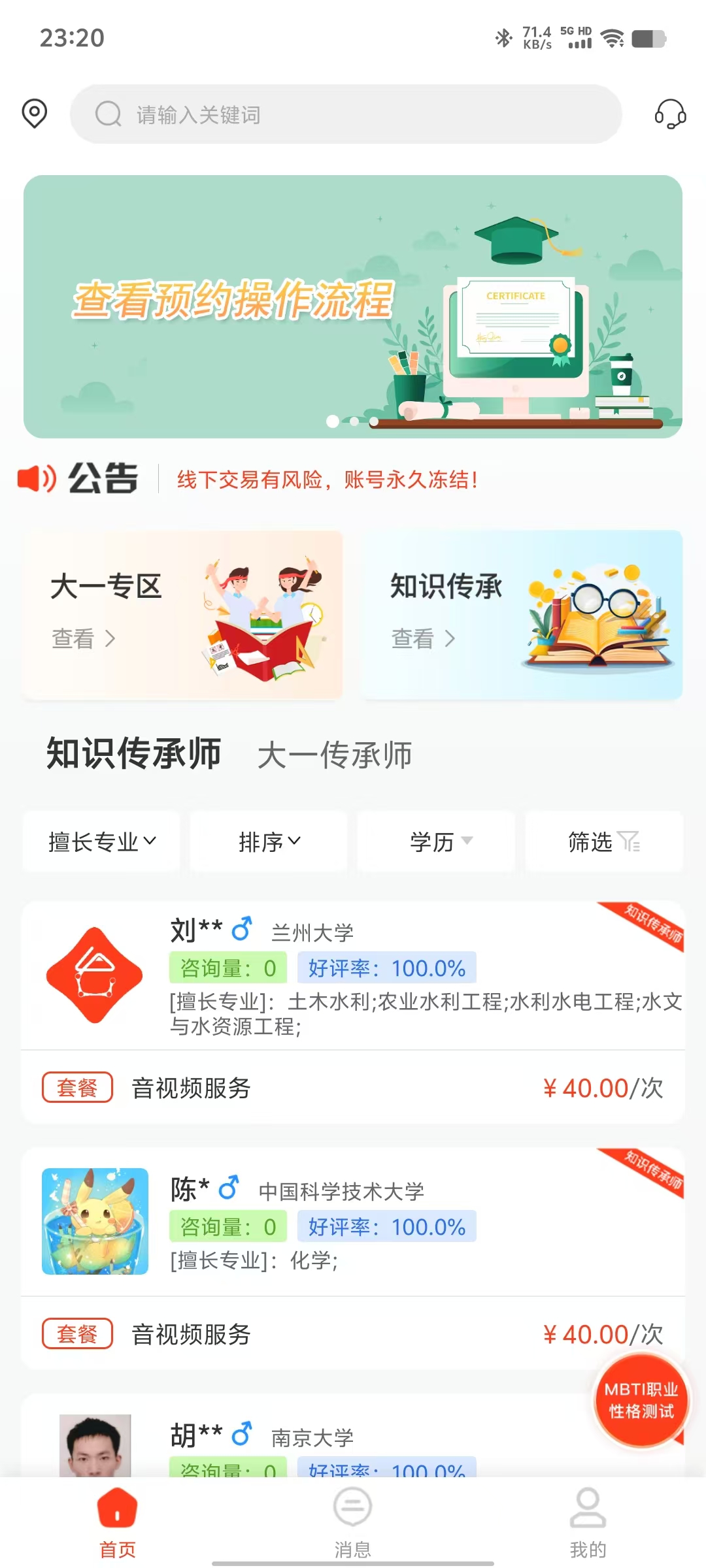Contact customer service via headset icon
Screen dimensions: 706x1568
[670, 114]
